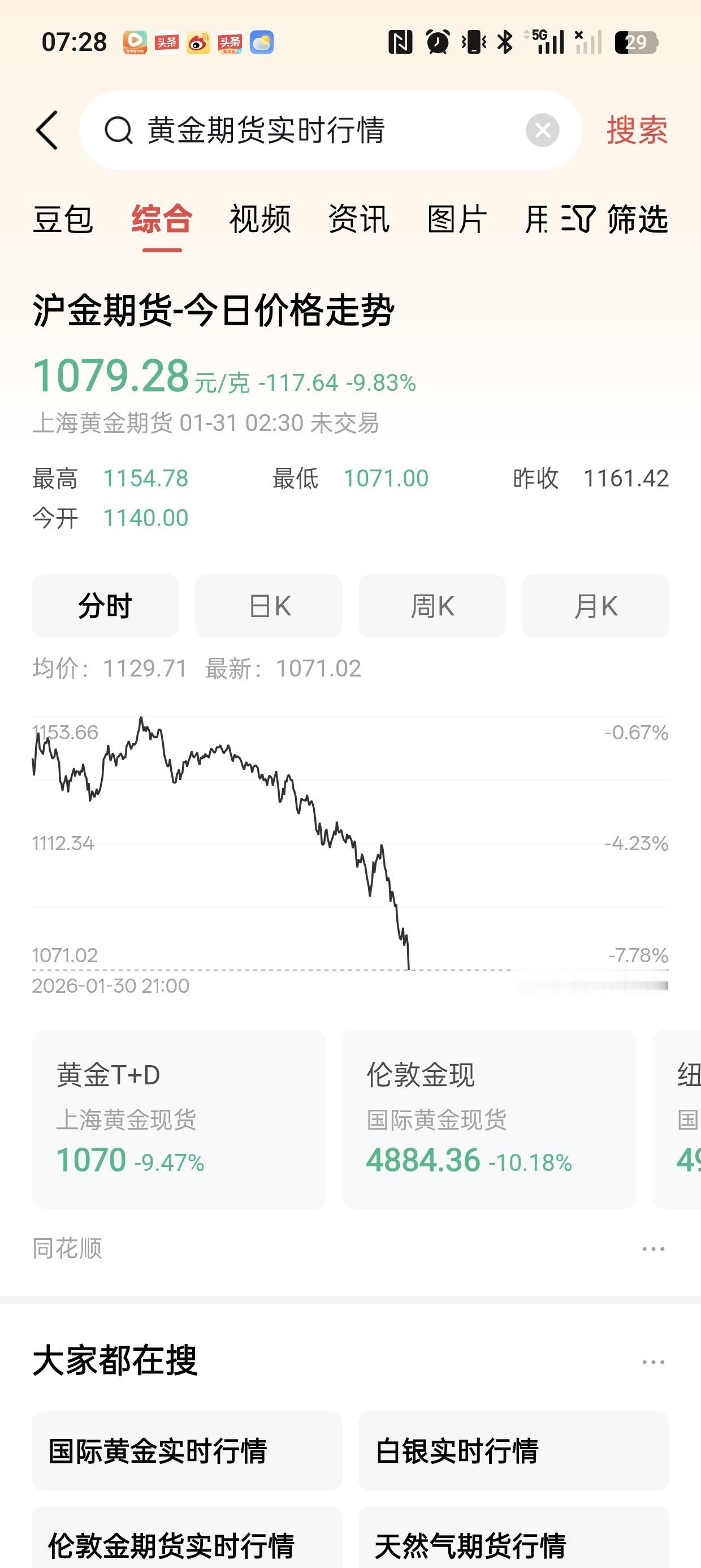Tap the weather notification icon in status bar
The image size is (701, 1568).
262,42
